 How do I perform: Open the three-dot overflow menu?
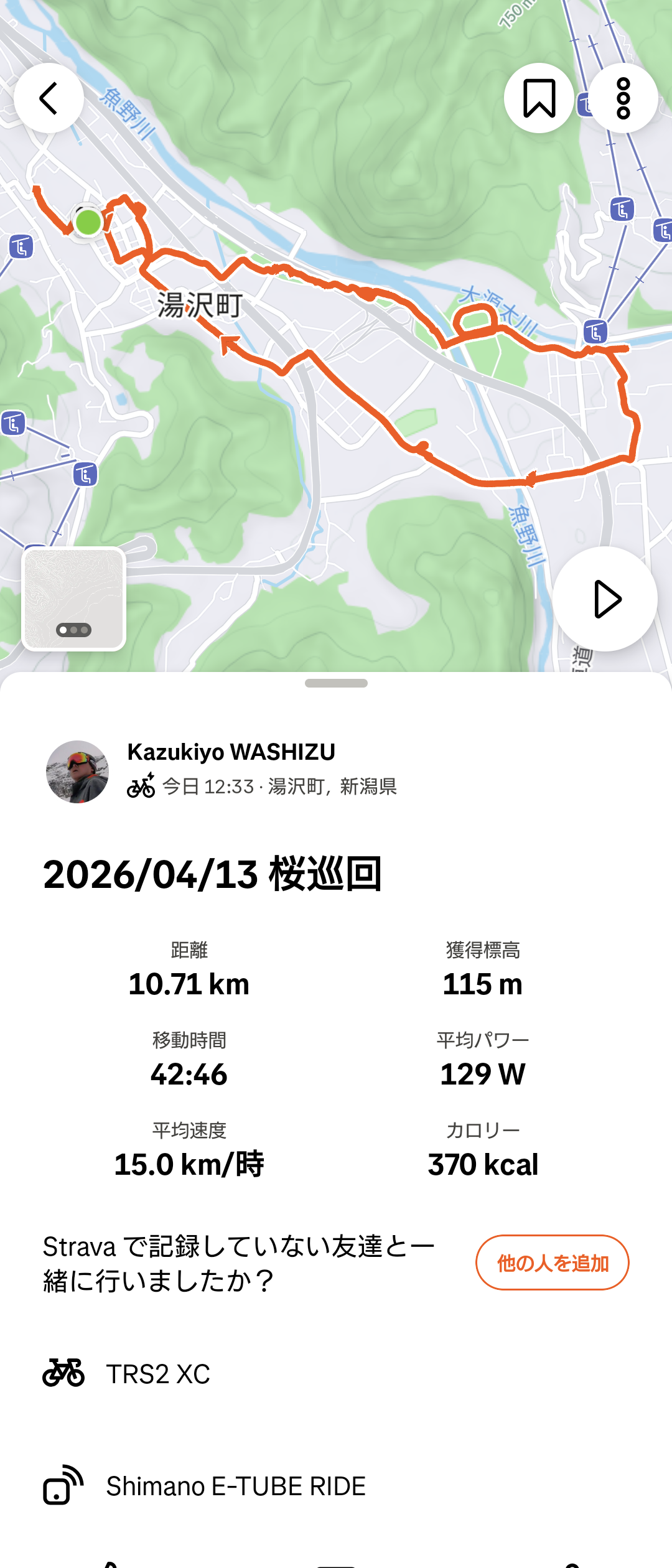623,98
